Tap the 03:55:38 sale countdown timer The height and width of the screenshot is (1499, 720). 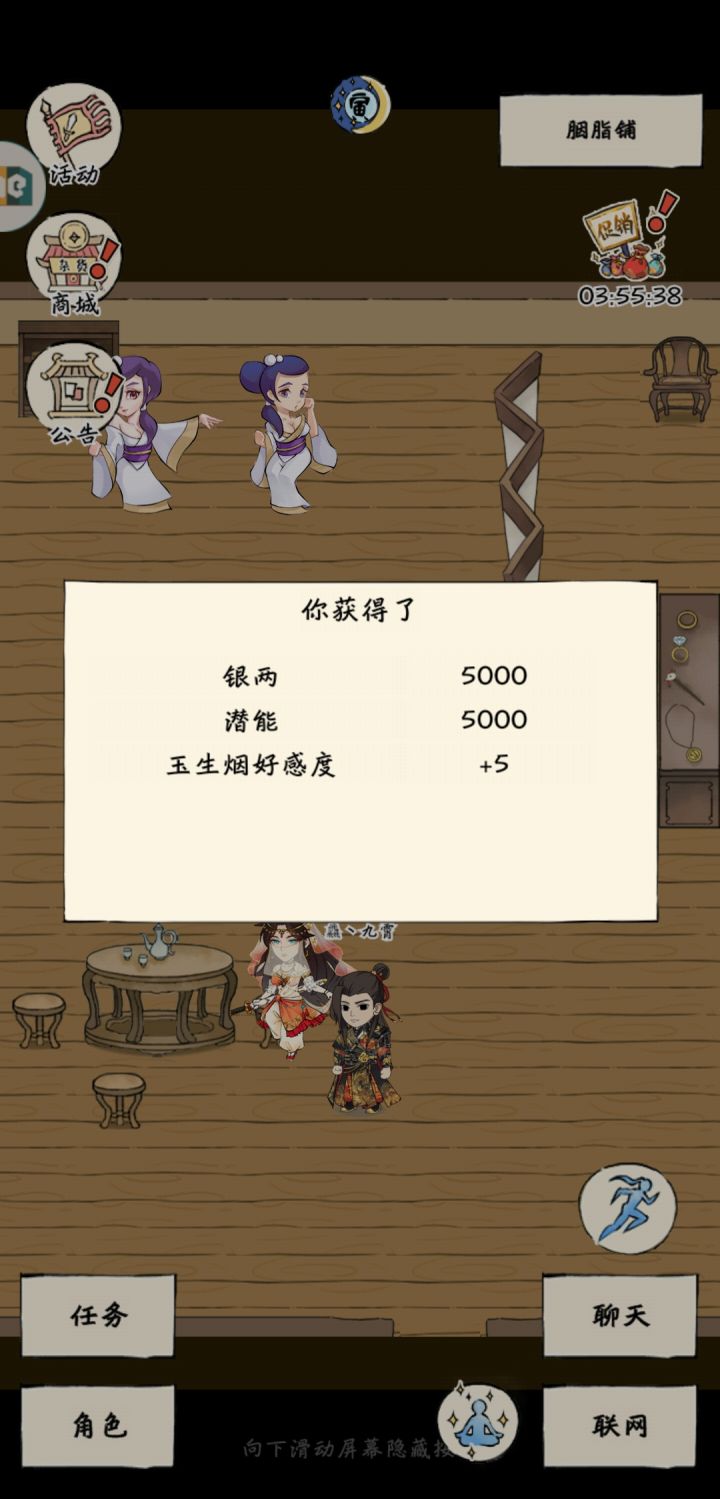click(x=628, y=293)
